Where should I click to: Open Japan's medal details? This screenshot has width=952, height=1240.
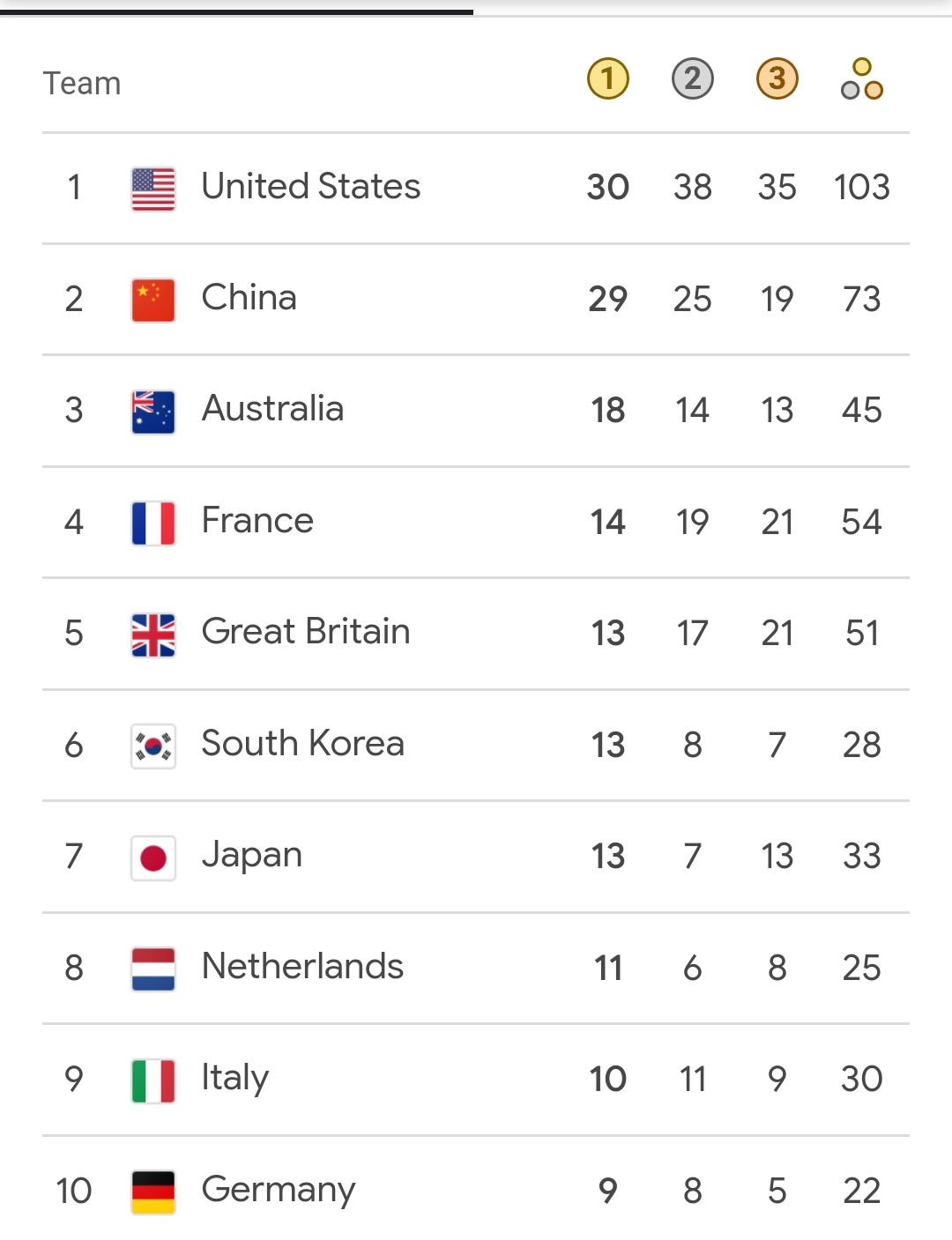(x=252, y=855)
